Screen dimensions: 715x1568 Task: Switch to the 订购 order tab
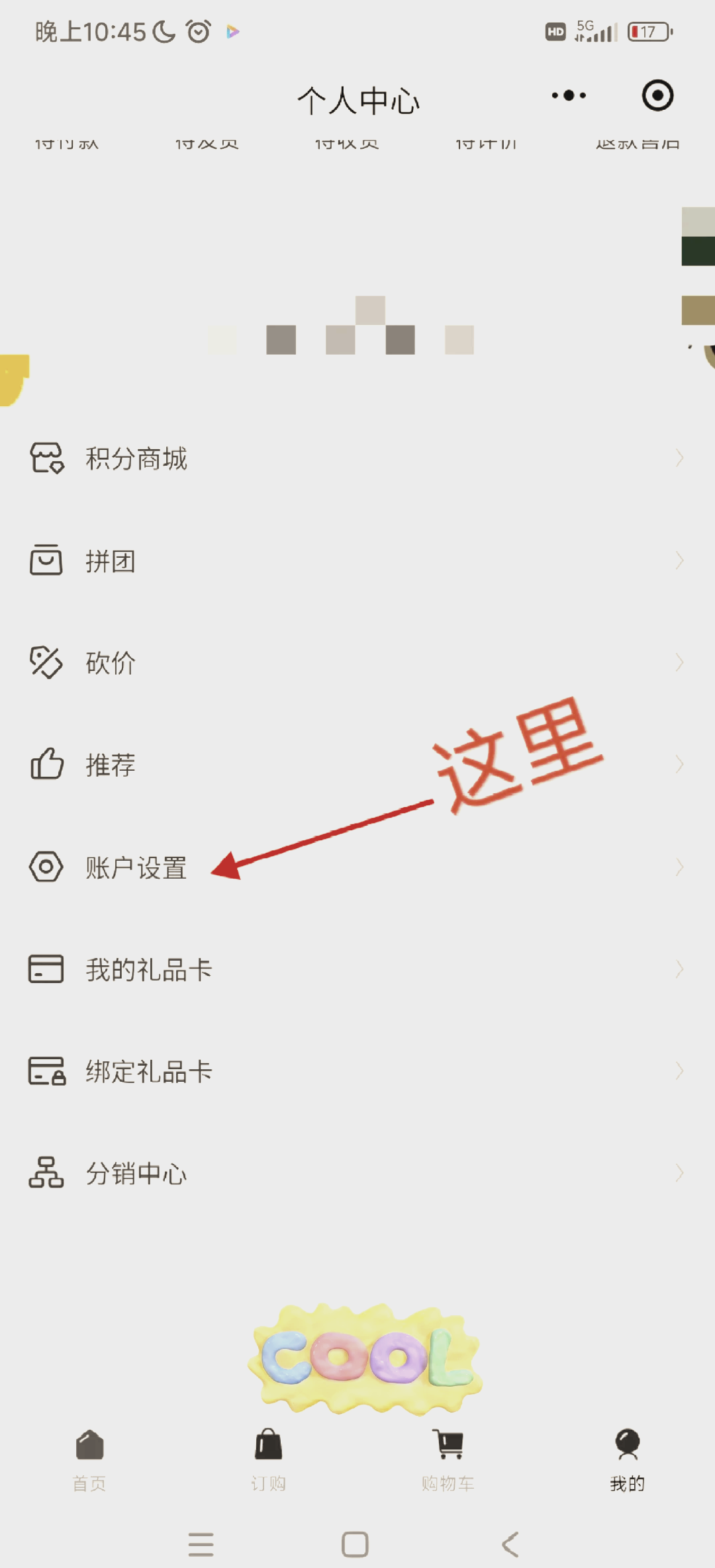268,1458
